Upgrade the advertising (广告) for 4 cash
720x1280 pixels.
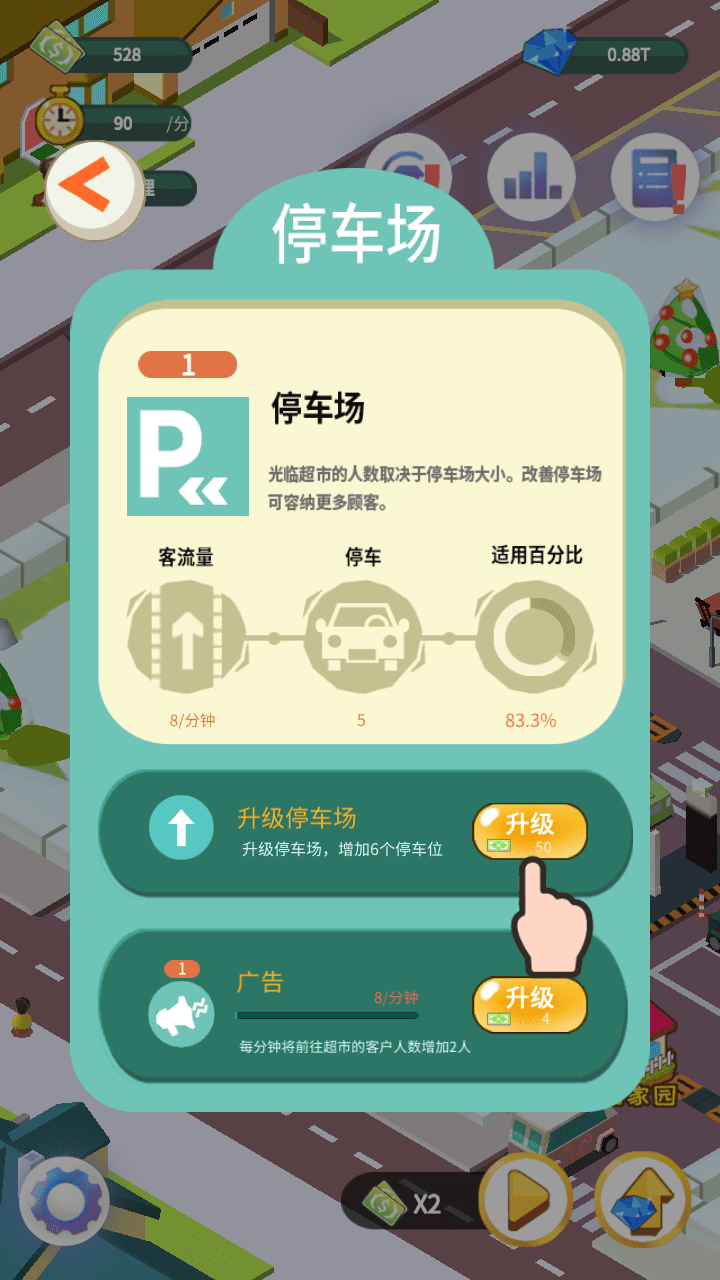(529, 1004)
